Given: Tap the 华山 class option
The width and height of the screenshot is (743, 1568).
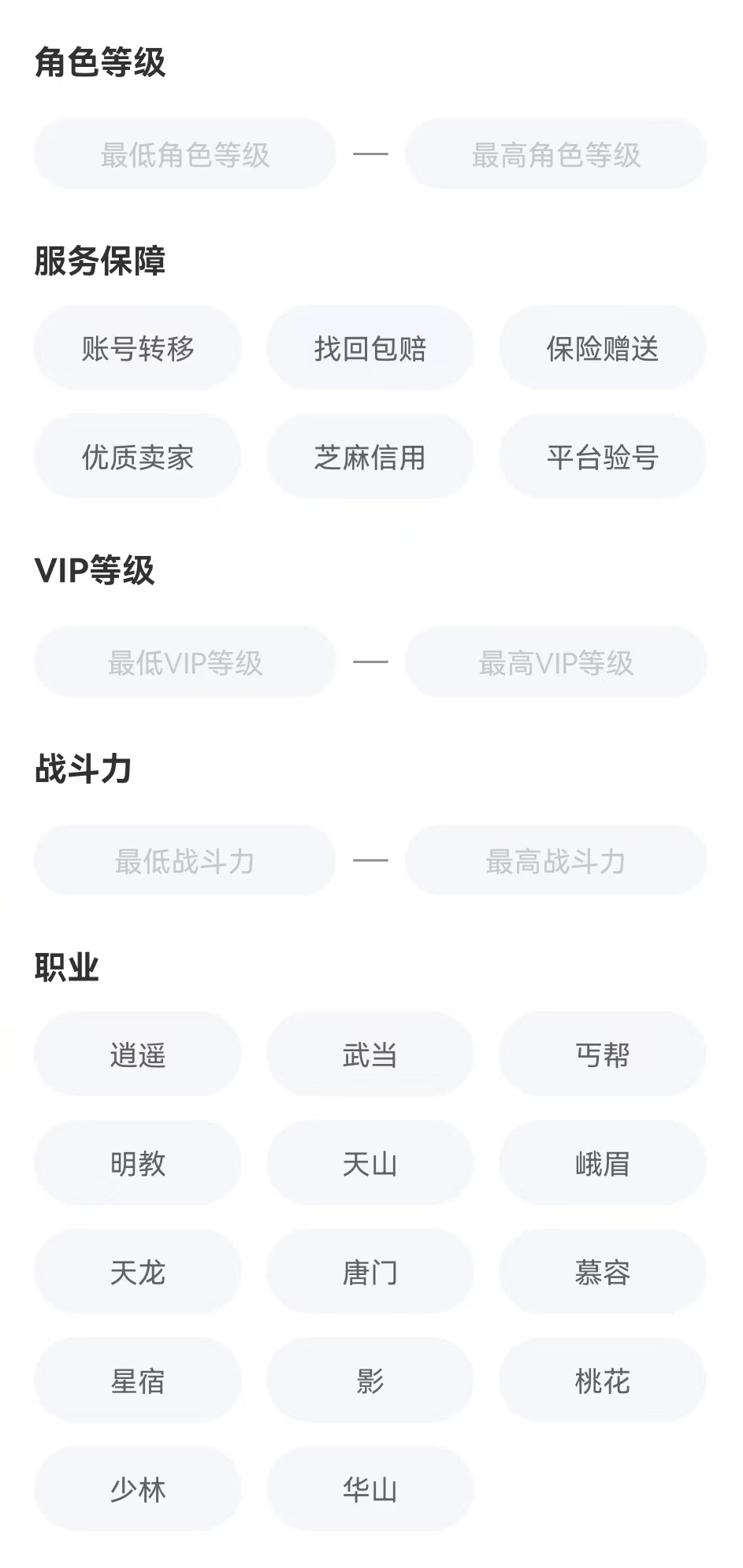Looking at the screenshot, I should coord(370,1489).
